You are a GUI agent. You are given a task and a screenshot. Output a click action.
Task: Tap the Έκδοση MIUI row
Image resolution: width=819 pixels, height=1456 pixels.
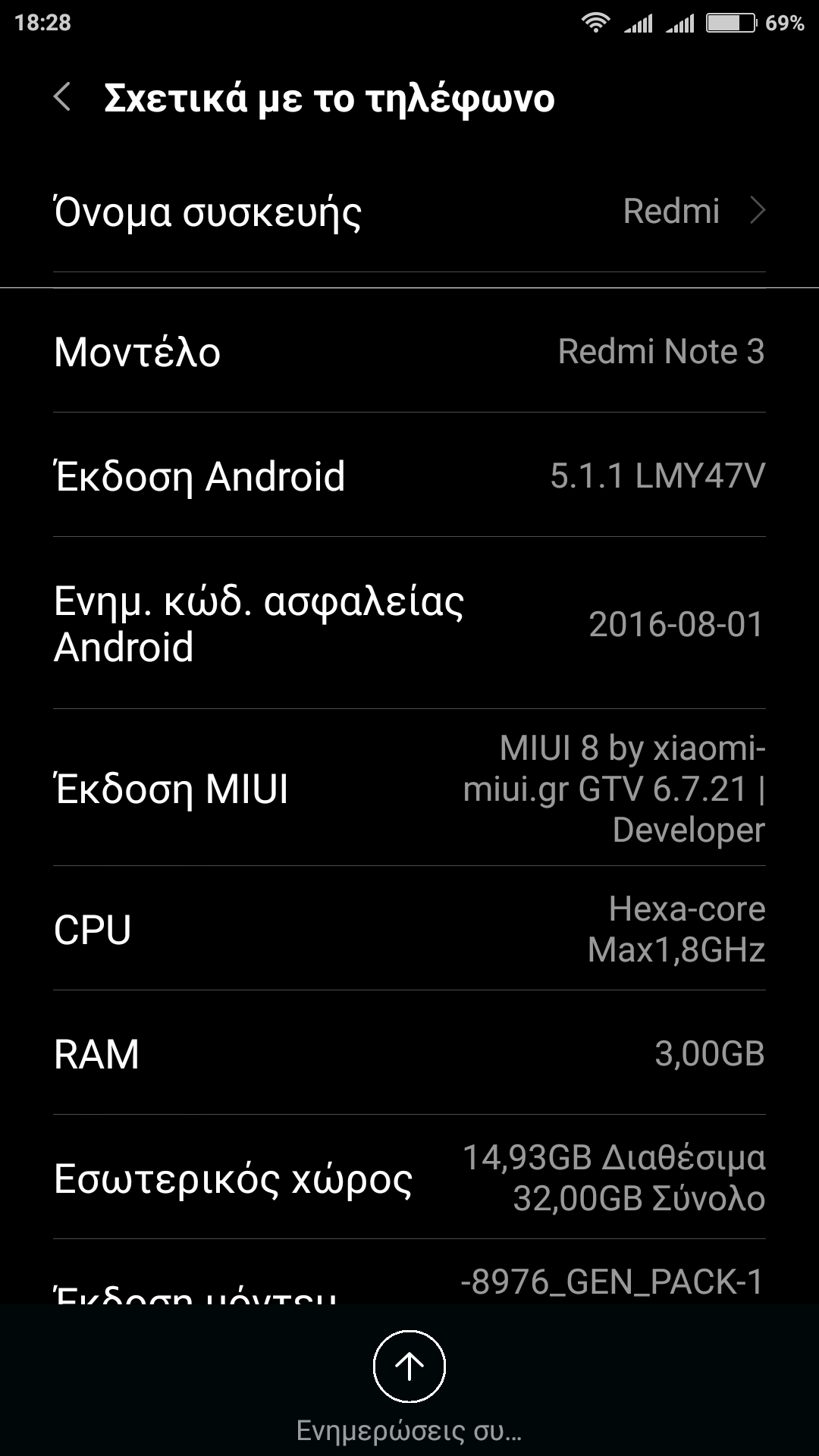[409, 789]
